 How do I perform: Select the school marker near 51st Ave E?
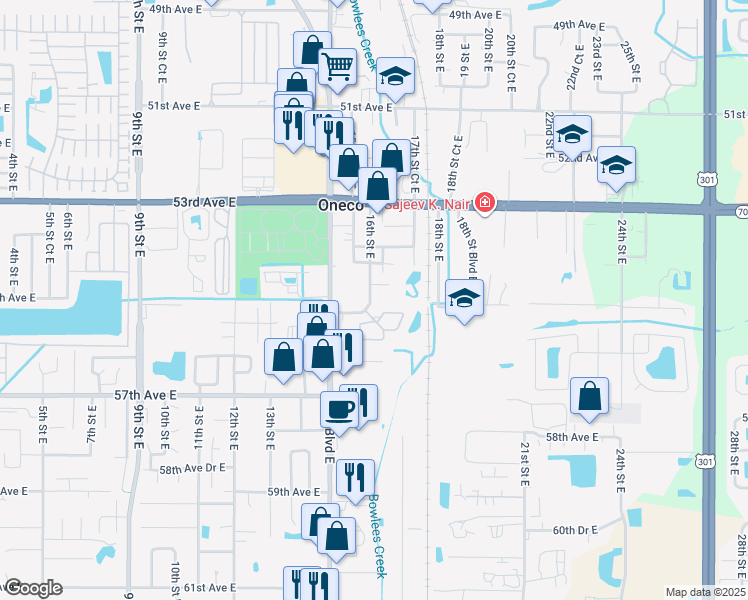[395, 76]
